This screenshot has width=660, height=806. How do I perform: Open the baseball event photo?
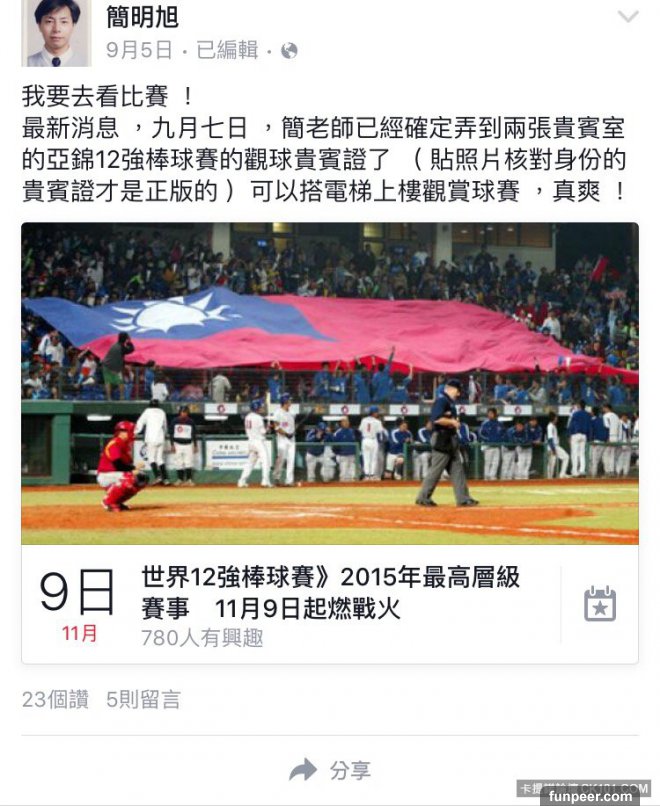pos(329,383)
